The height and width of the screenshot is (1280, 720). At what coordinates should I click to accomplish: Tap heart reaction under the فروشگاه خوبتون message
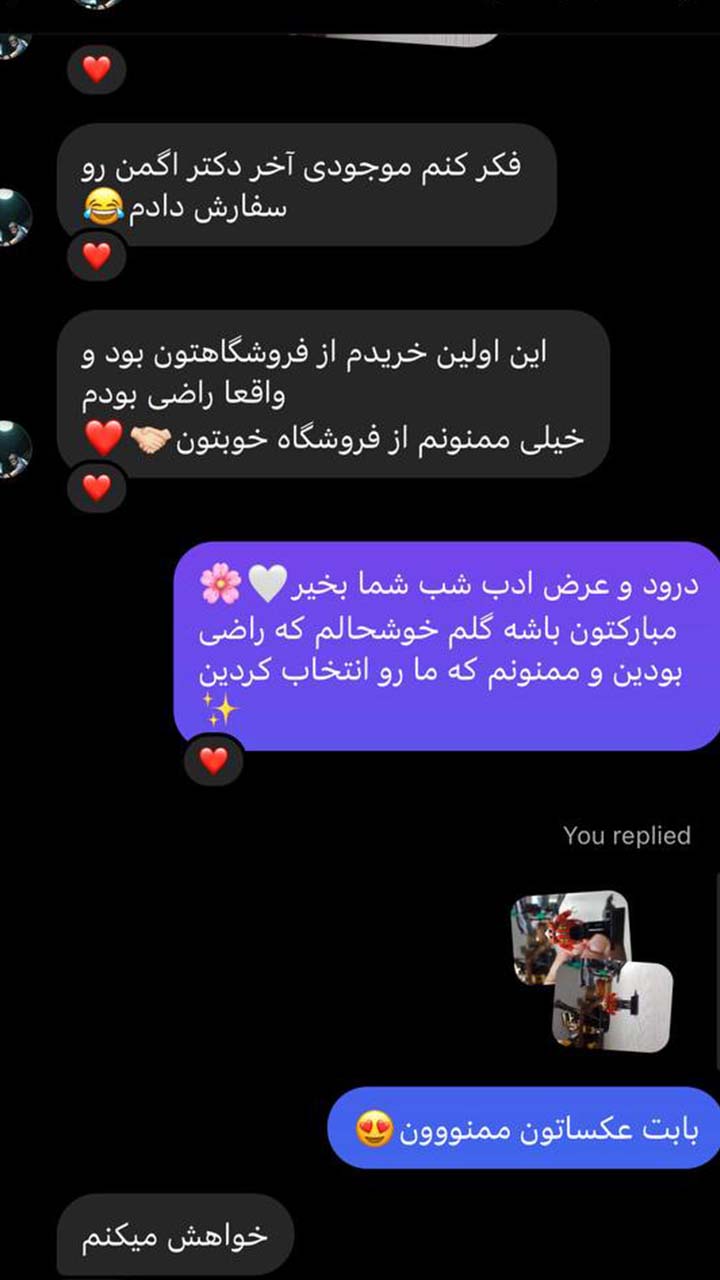(x=96, y=487)
